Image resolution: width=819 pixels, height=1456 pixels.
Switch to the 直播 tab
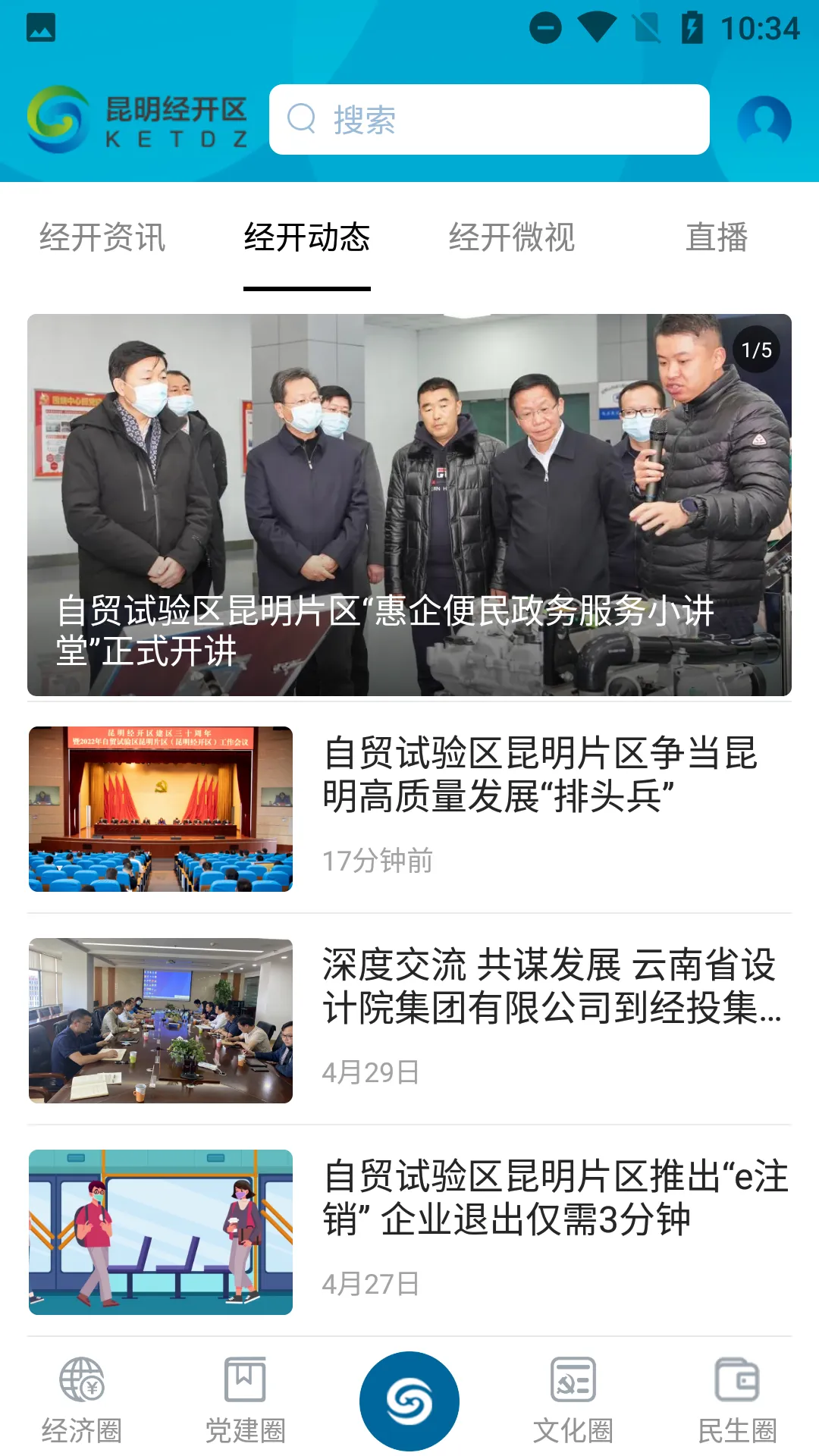click(717, 237)
